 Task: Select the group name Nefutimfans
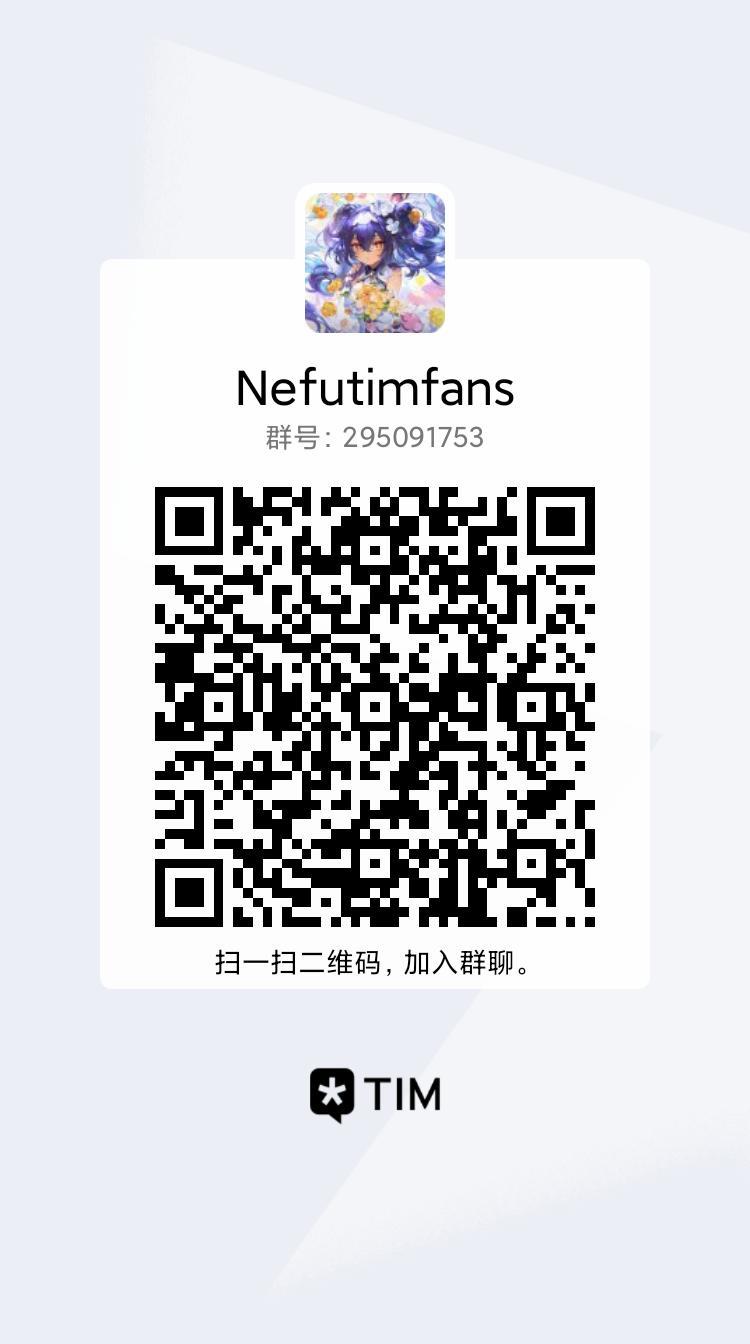pos(375,388)
